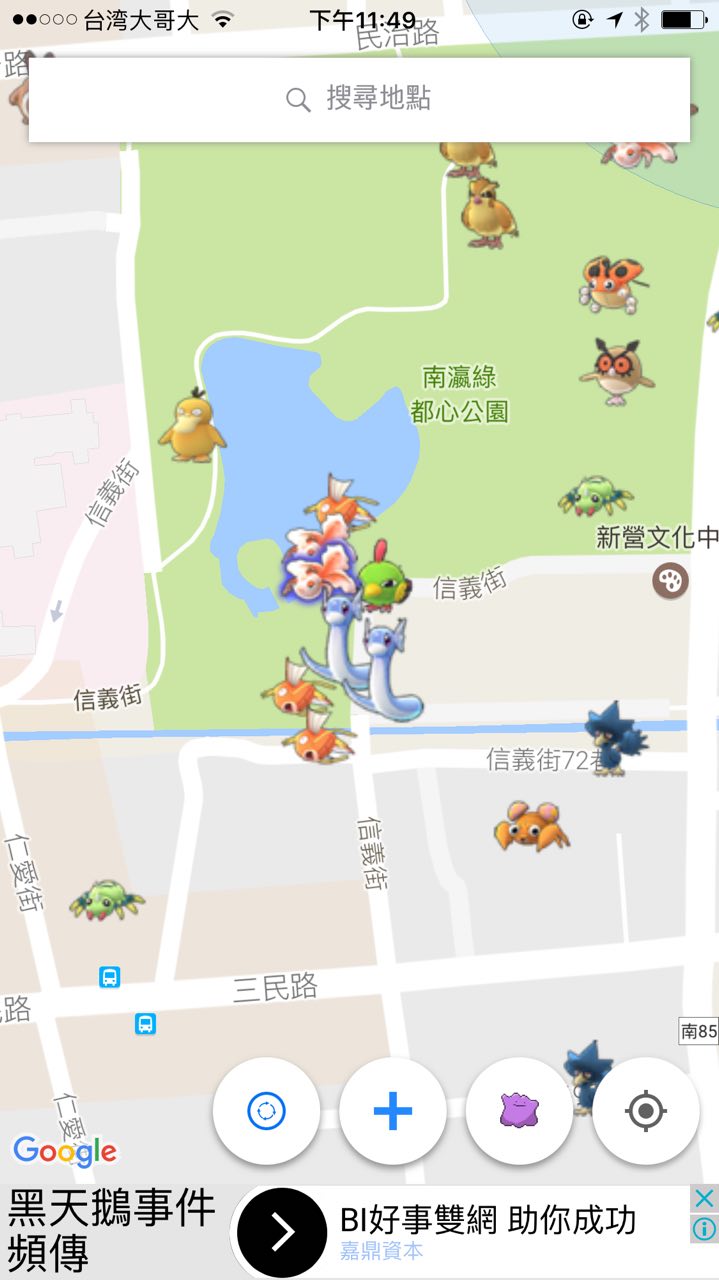The height and width of the screenshot is (1280, 719).
Task: Tap the Paras marker near 信義街72巷
Action: click(530, 826)
